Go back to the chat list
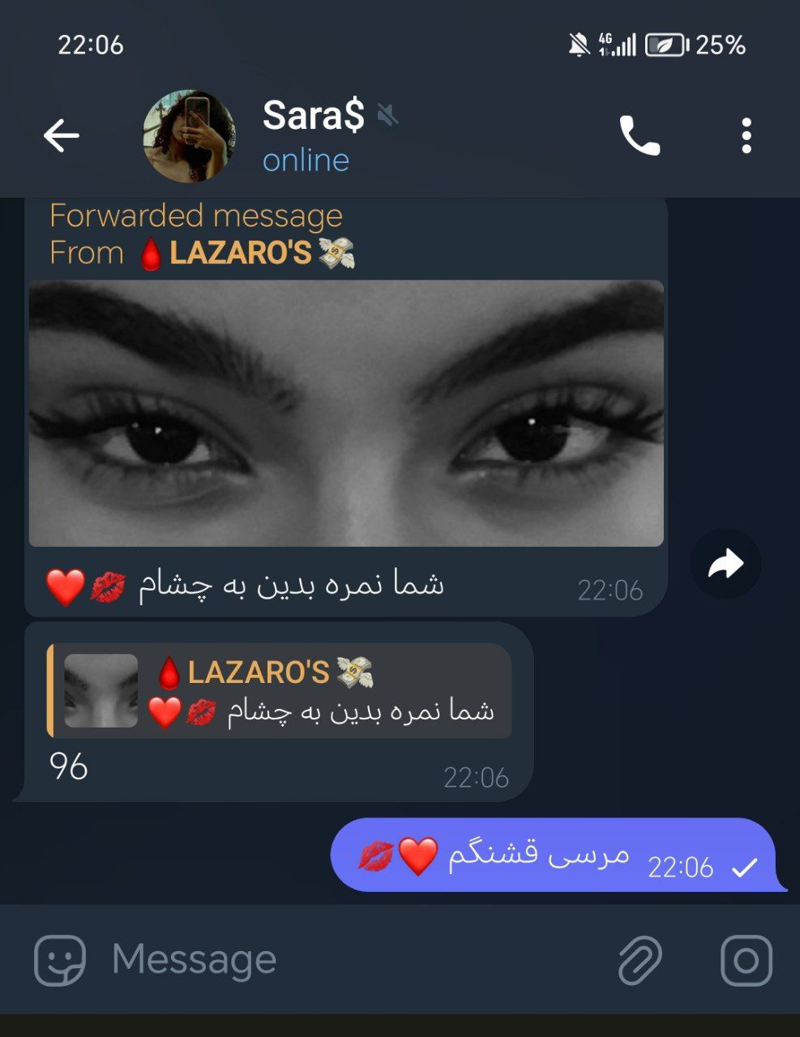 (61, 136)
